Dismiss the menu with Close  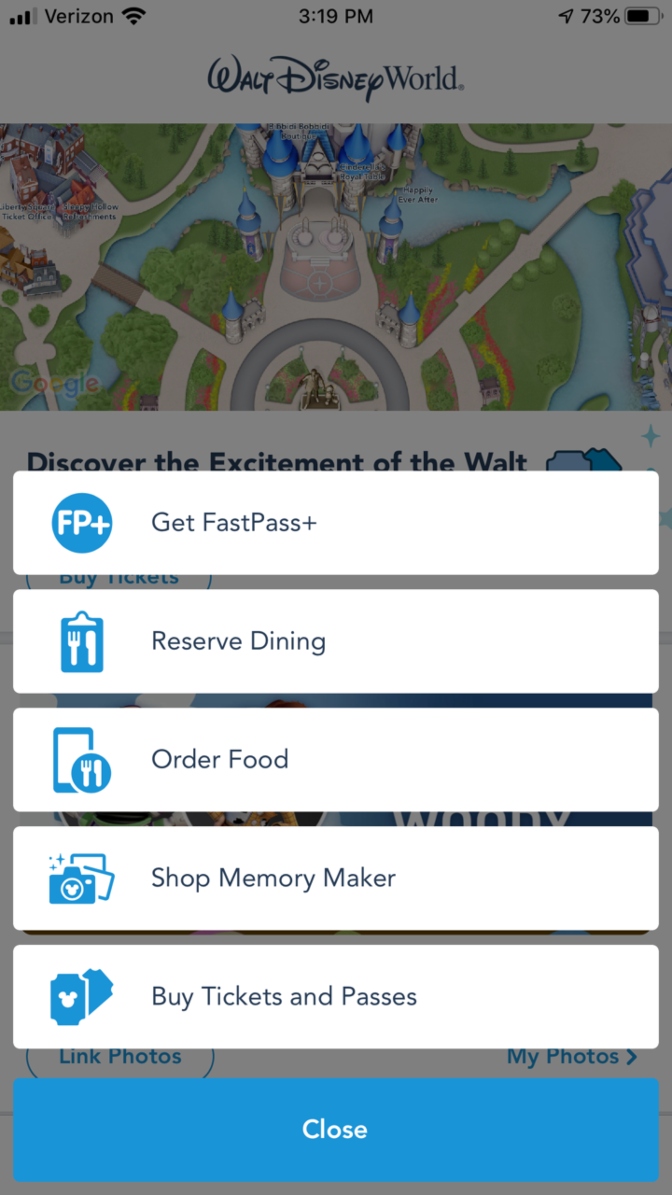[x=335, y=1129]
